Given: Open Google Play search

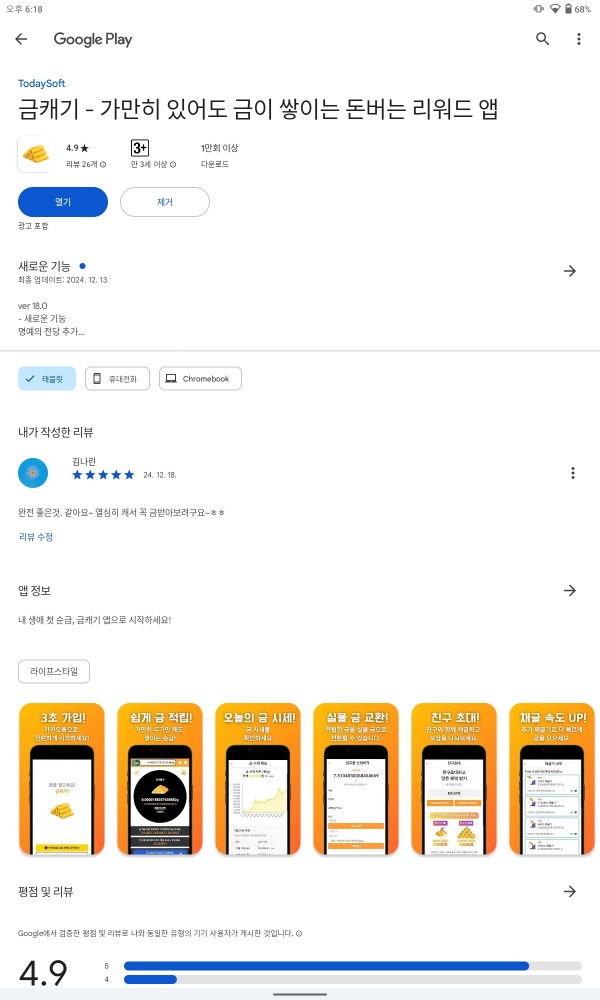Looking at the screenshot, I should click(543, 39).
